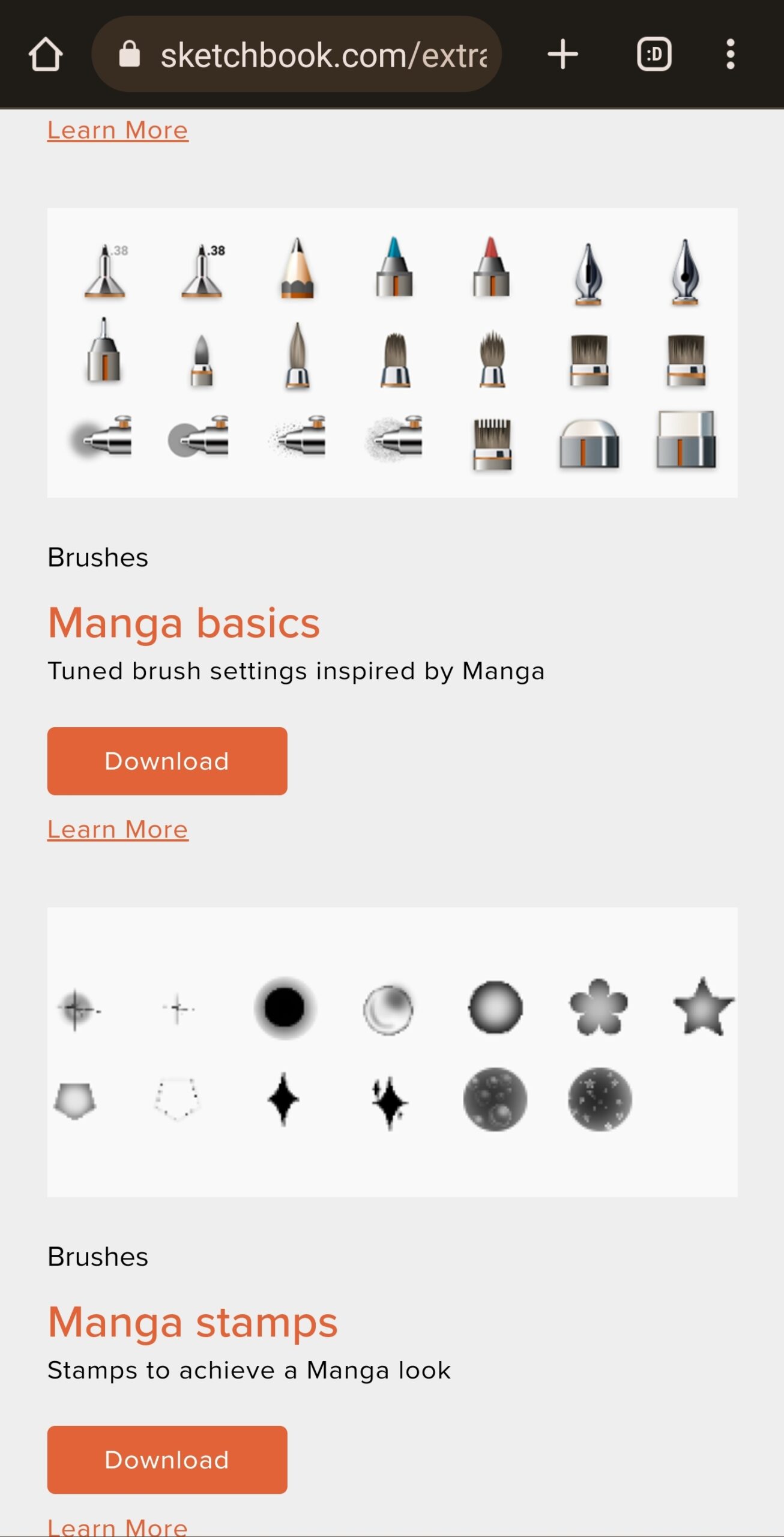Go to the browser home page

pyautogui.click(x=46, y=55)
